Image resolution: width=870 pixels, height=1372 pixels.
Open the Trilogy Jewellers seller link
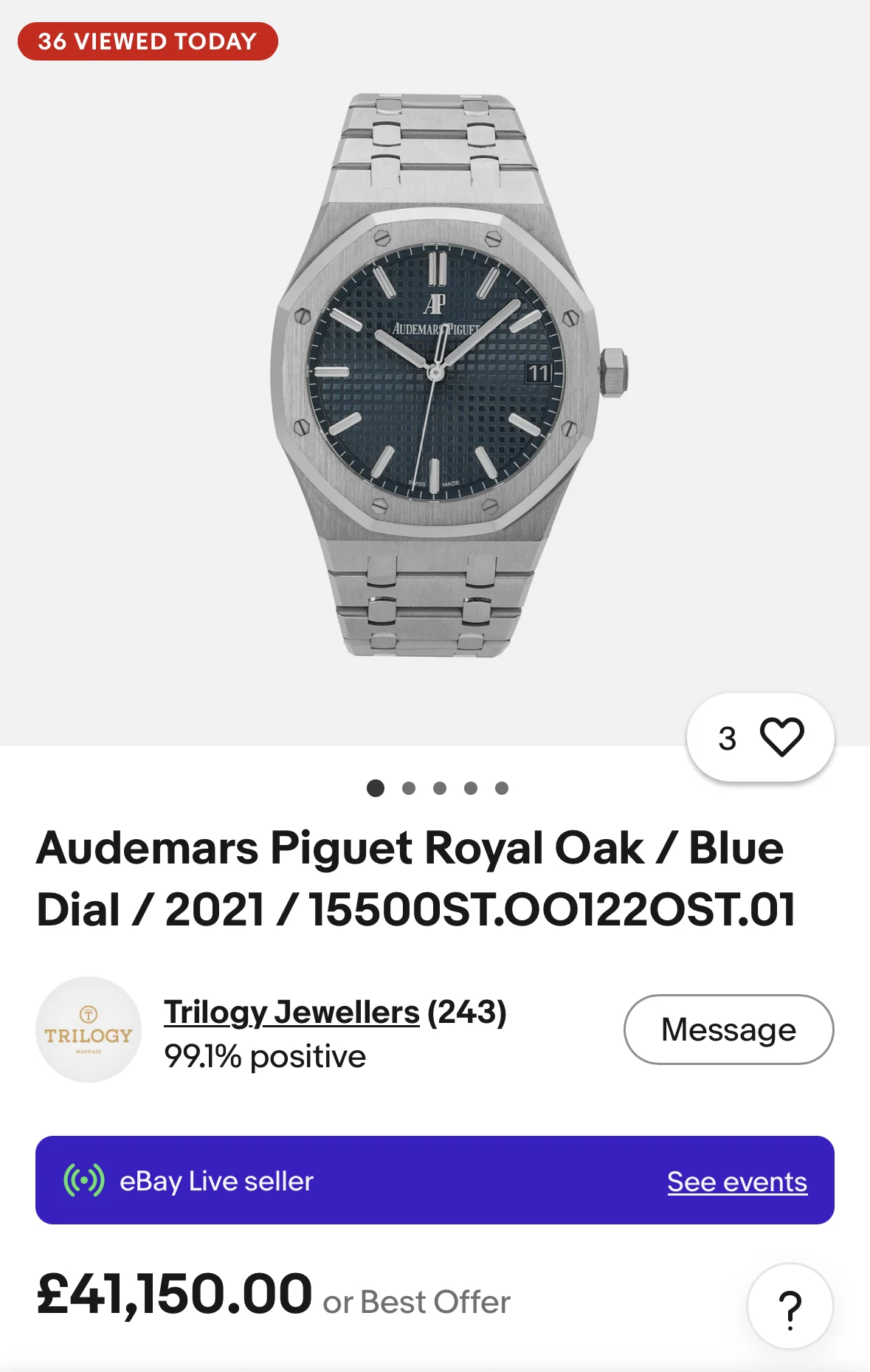pos(291,1012)
